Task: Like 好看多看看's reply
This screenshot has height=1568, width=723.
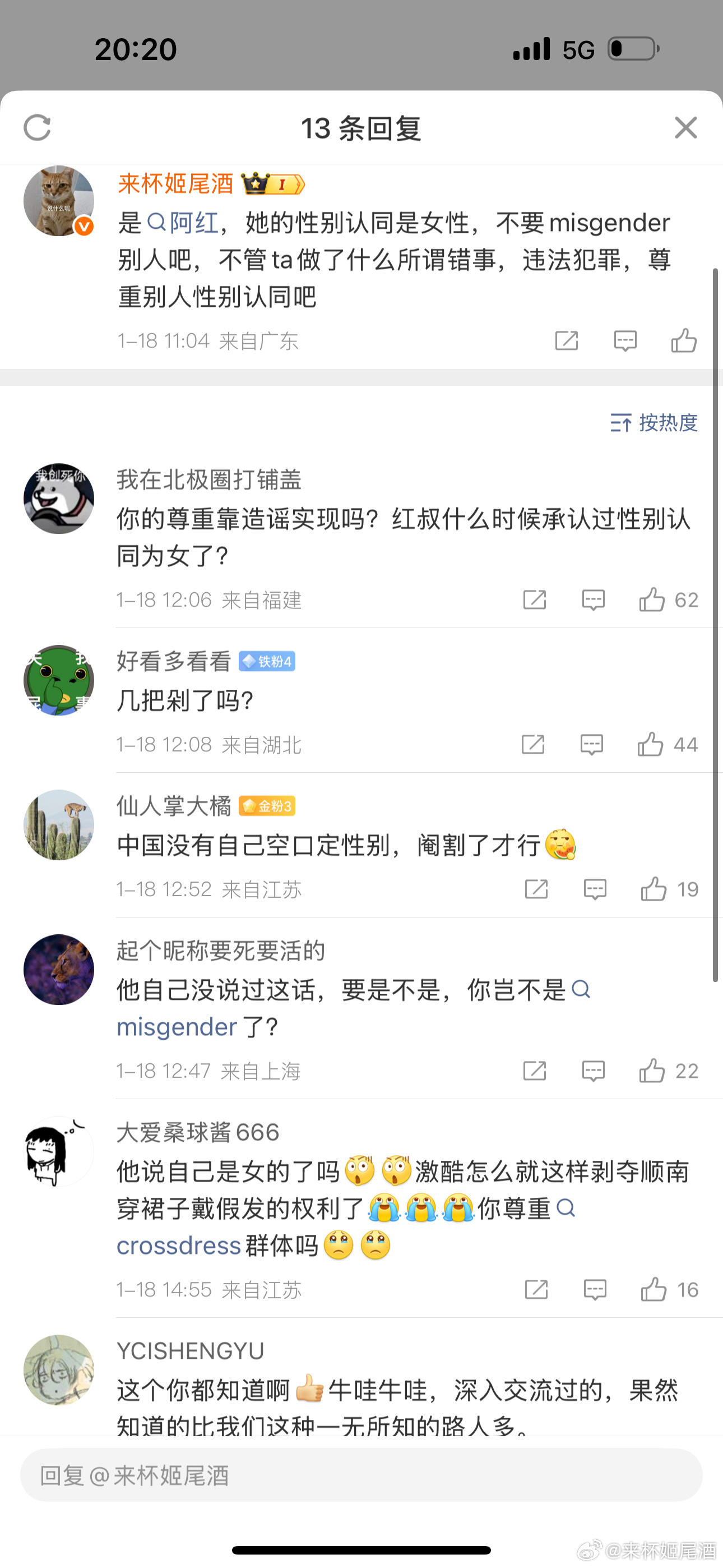Action: 651,744
